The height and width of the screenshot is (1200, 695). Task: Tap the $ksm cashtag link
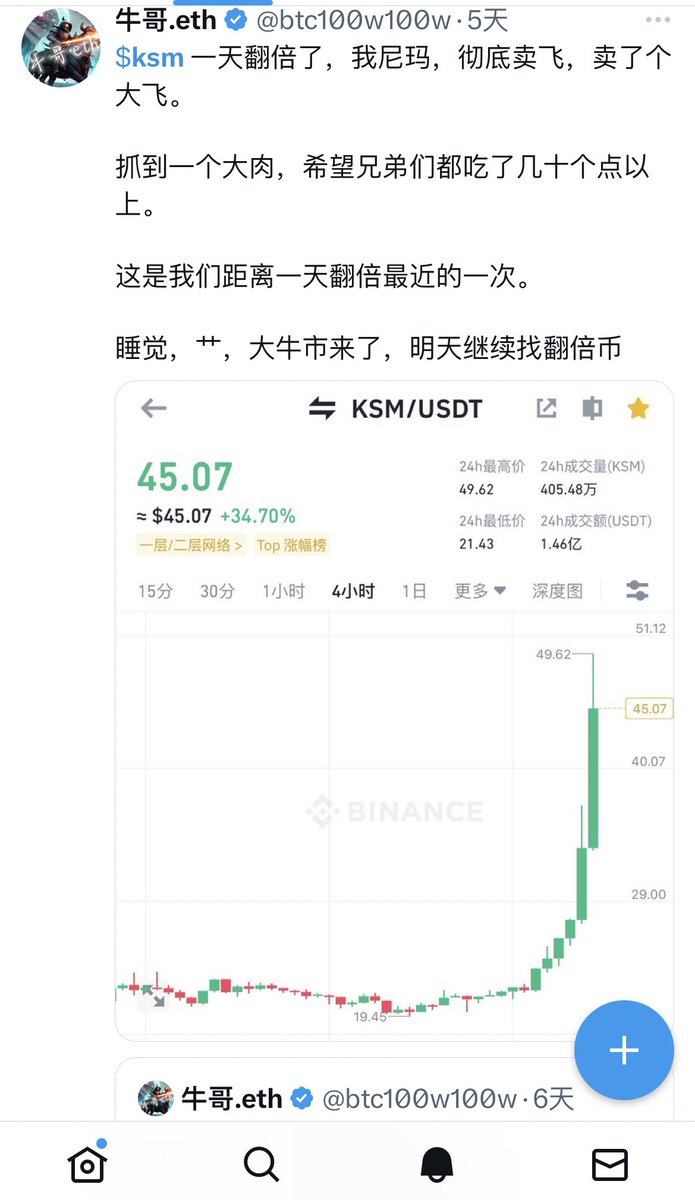[150, 58]
